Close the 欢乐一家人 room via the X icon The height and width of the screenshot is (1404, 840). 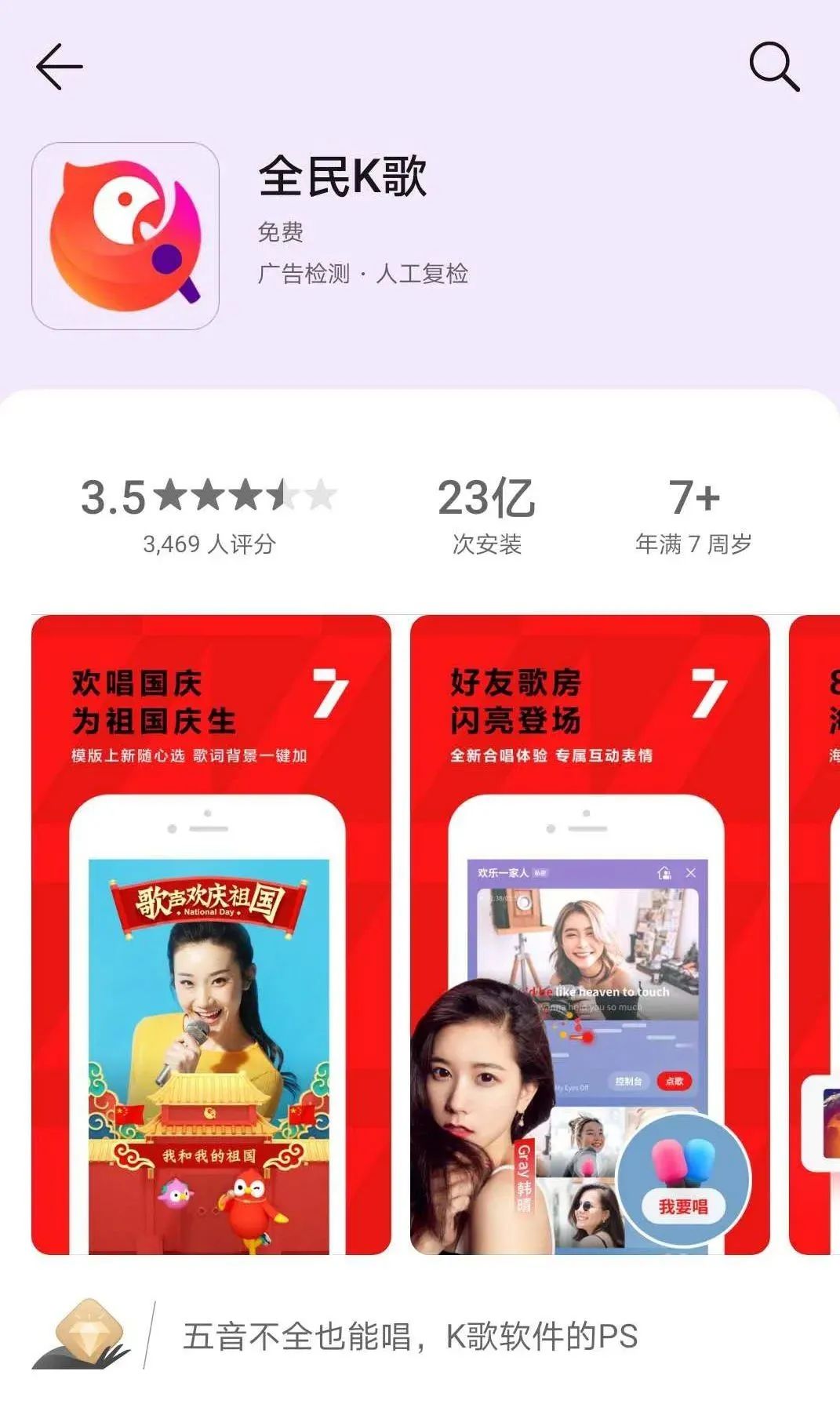pos(690,873)
